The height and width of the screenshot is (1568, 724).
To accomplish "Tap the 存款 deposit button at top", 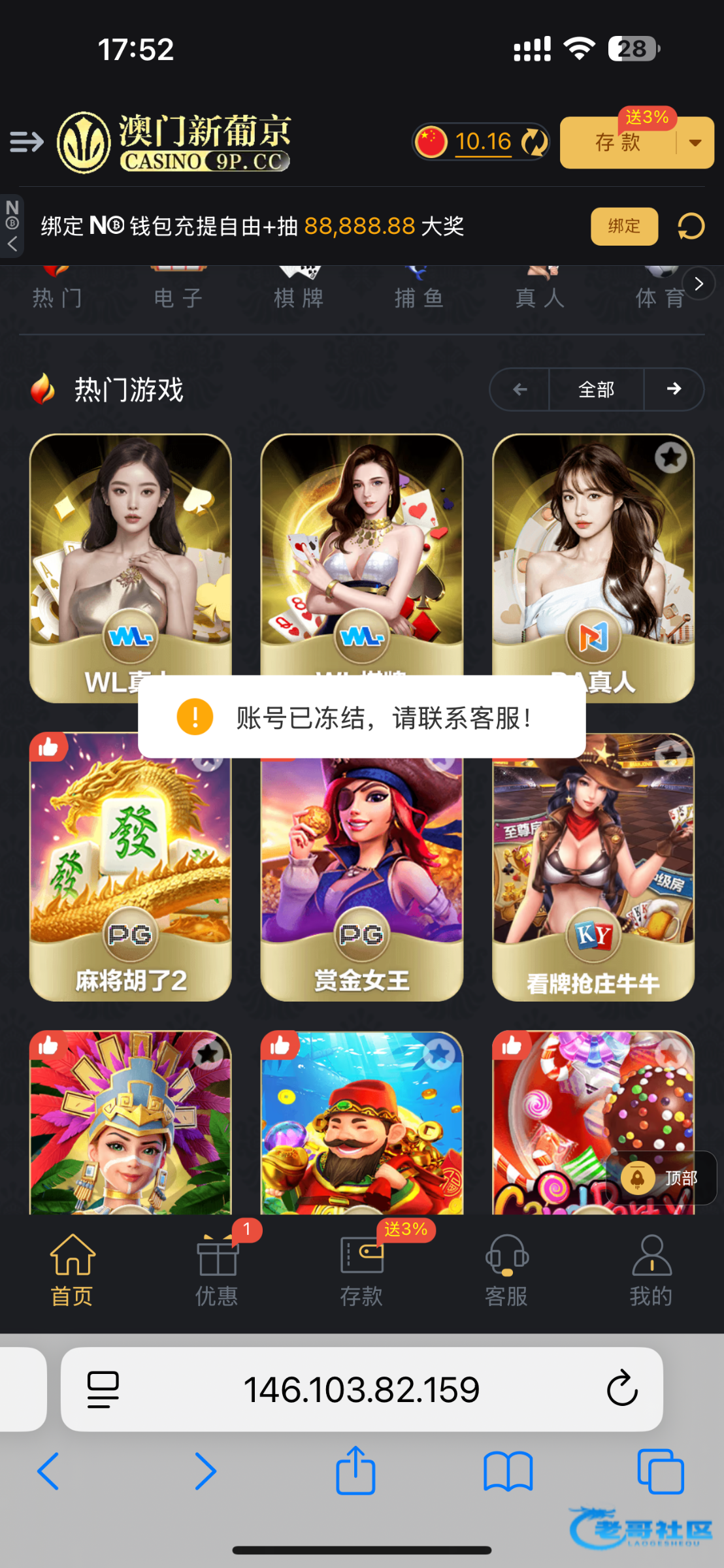I will 617,143.
